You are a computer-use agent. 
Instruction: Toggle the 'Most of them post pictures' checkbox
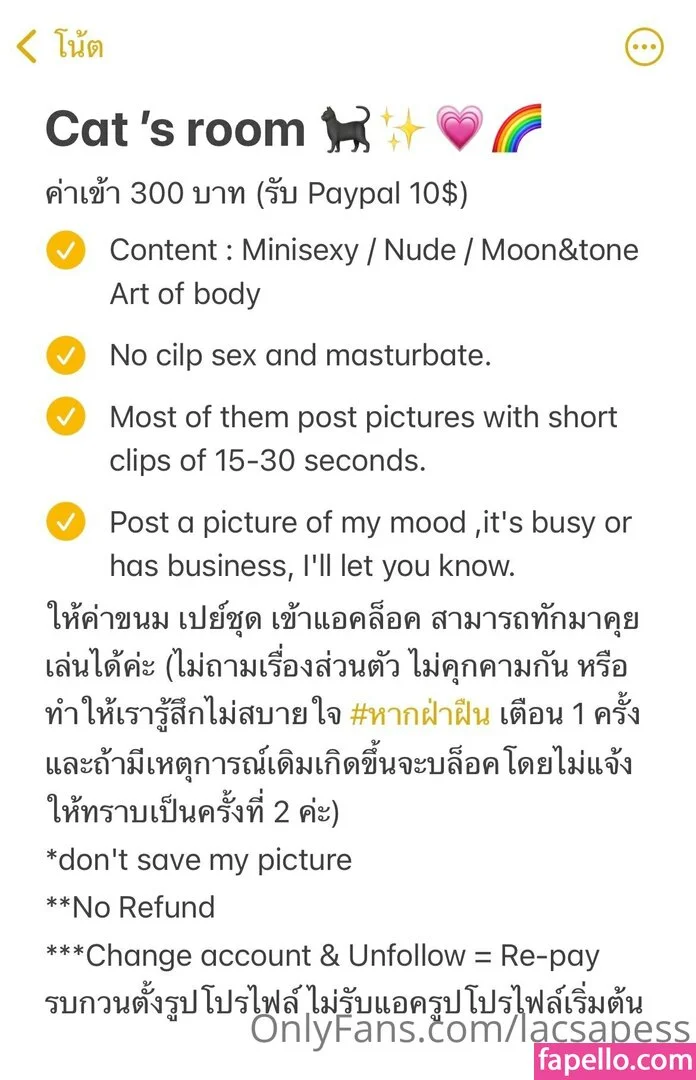click(66, 417)
